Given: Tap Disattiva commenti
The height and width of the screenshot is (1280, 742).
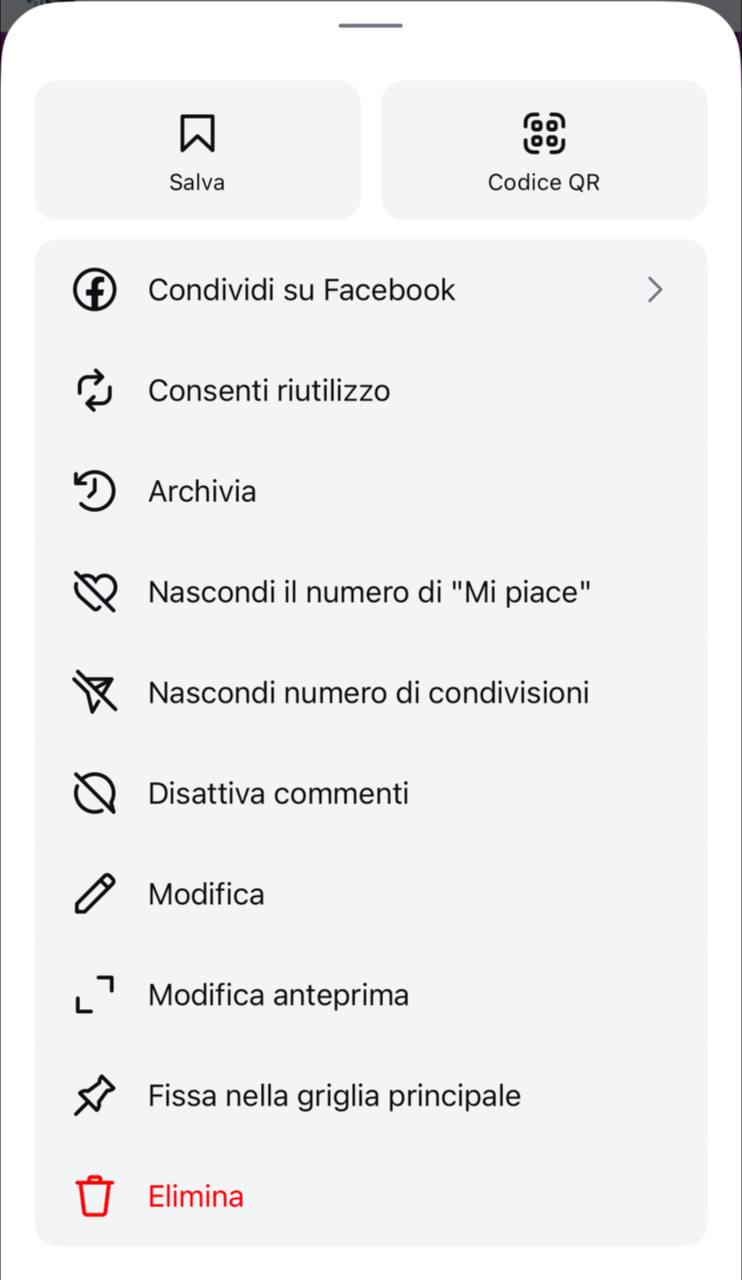Looking at the screenshot, I should pyautogui.click(x=371, y=794).
